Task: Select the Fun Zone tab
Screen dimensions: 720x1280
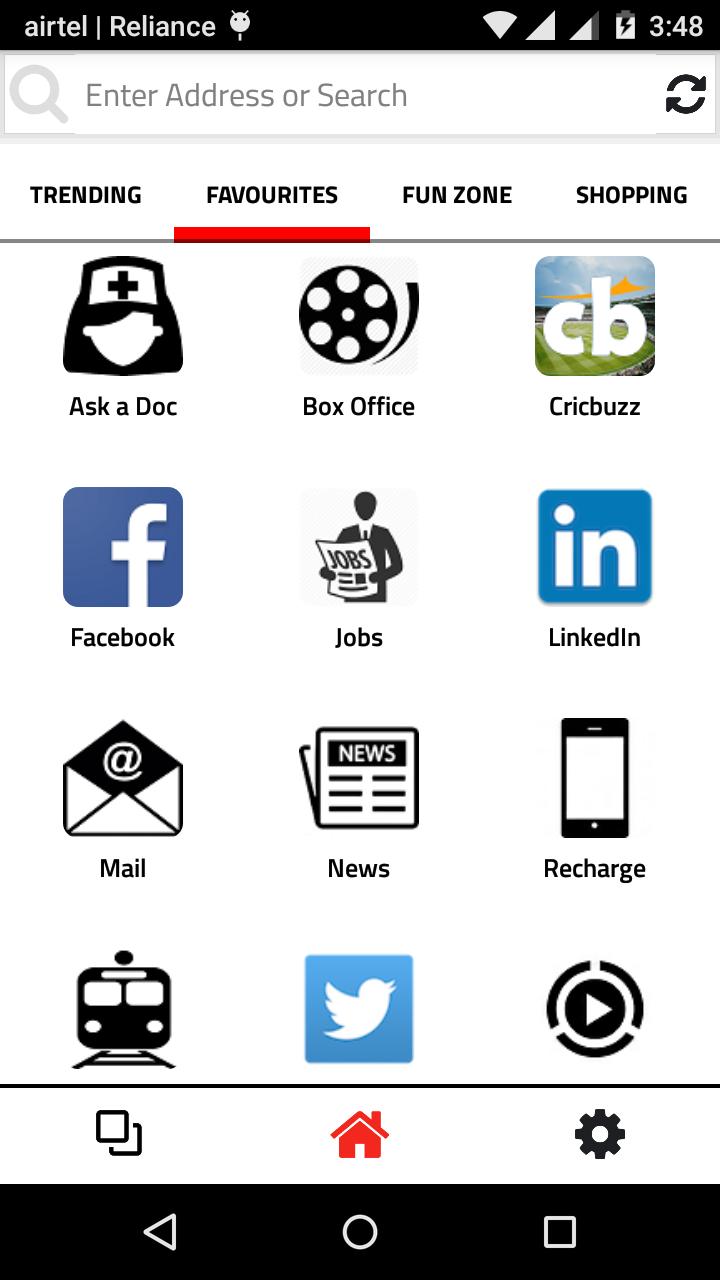Action: click(457, 195)
